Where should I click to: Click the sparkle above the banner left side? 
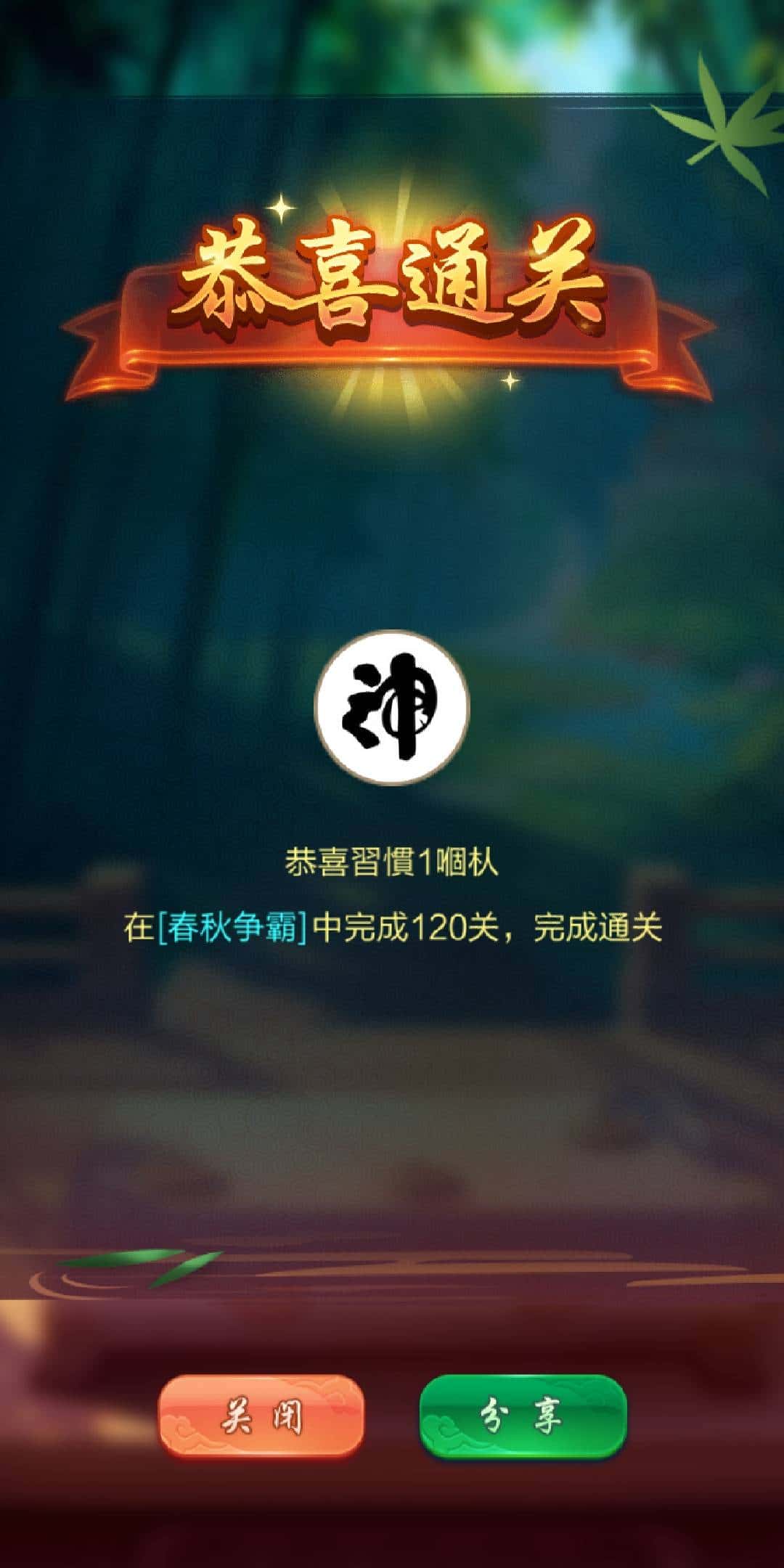pyautogui.click(x=282, y=207)
